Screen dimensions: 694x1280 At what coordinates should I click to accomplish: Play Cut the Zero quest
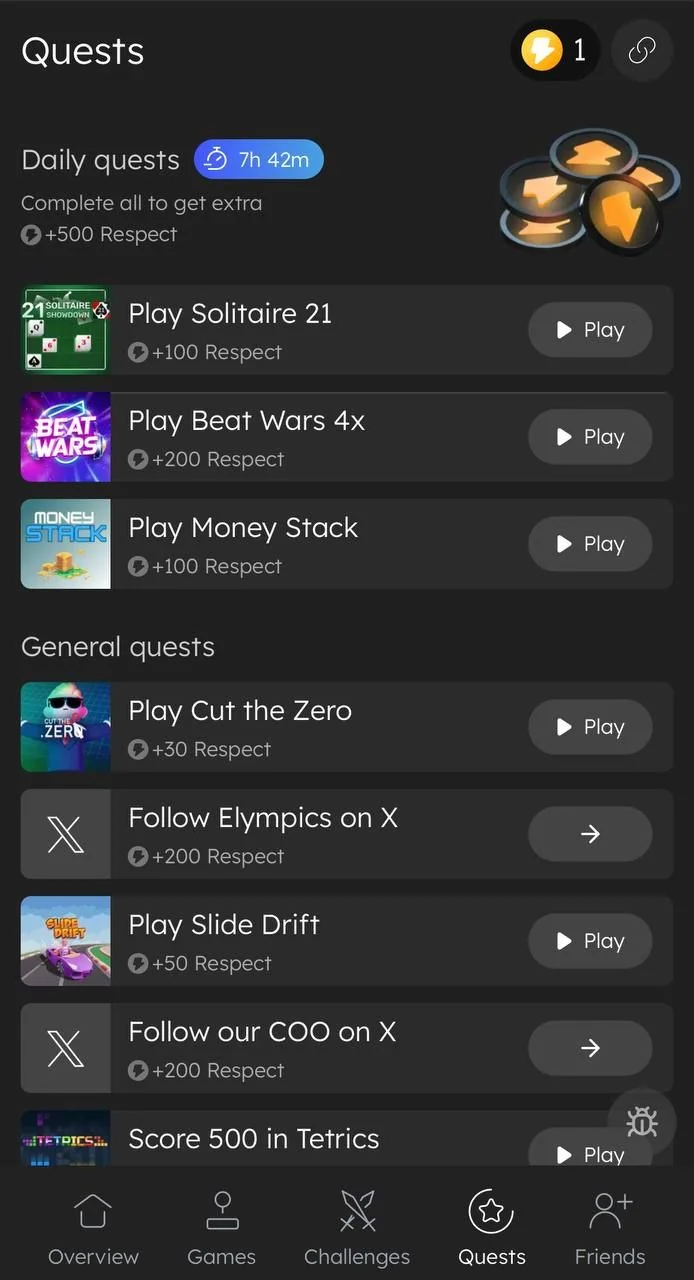[590, 727]
